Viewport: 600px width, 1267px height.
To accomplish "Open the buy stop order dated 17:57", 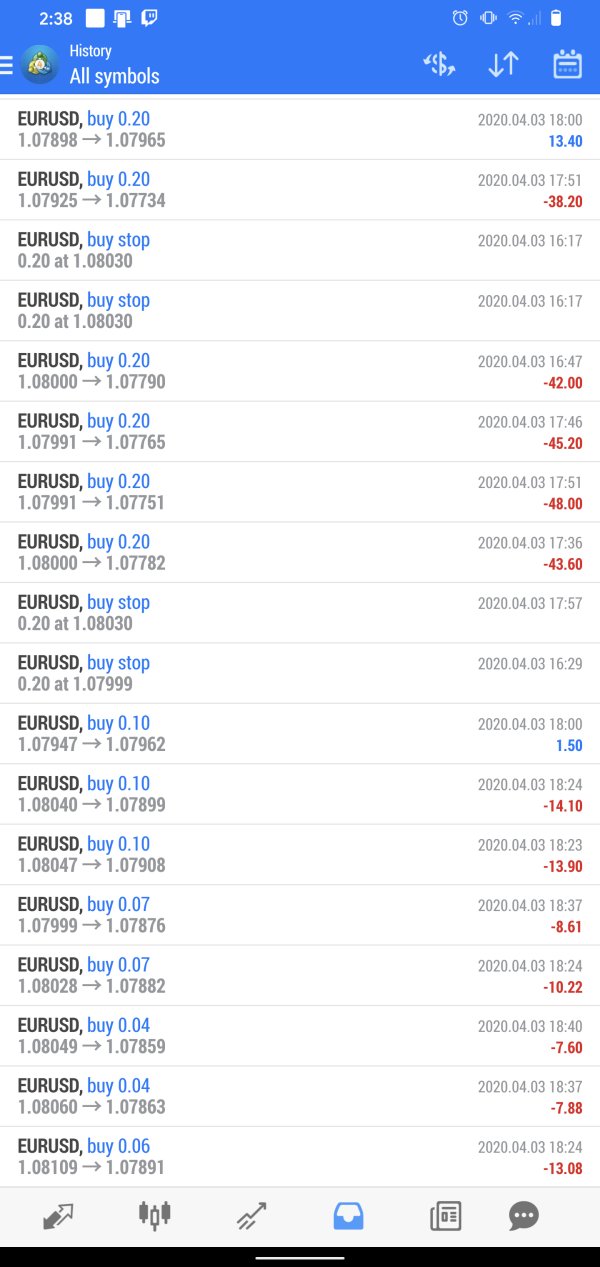I will coord(300,612).
